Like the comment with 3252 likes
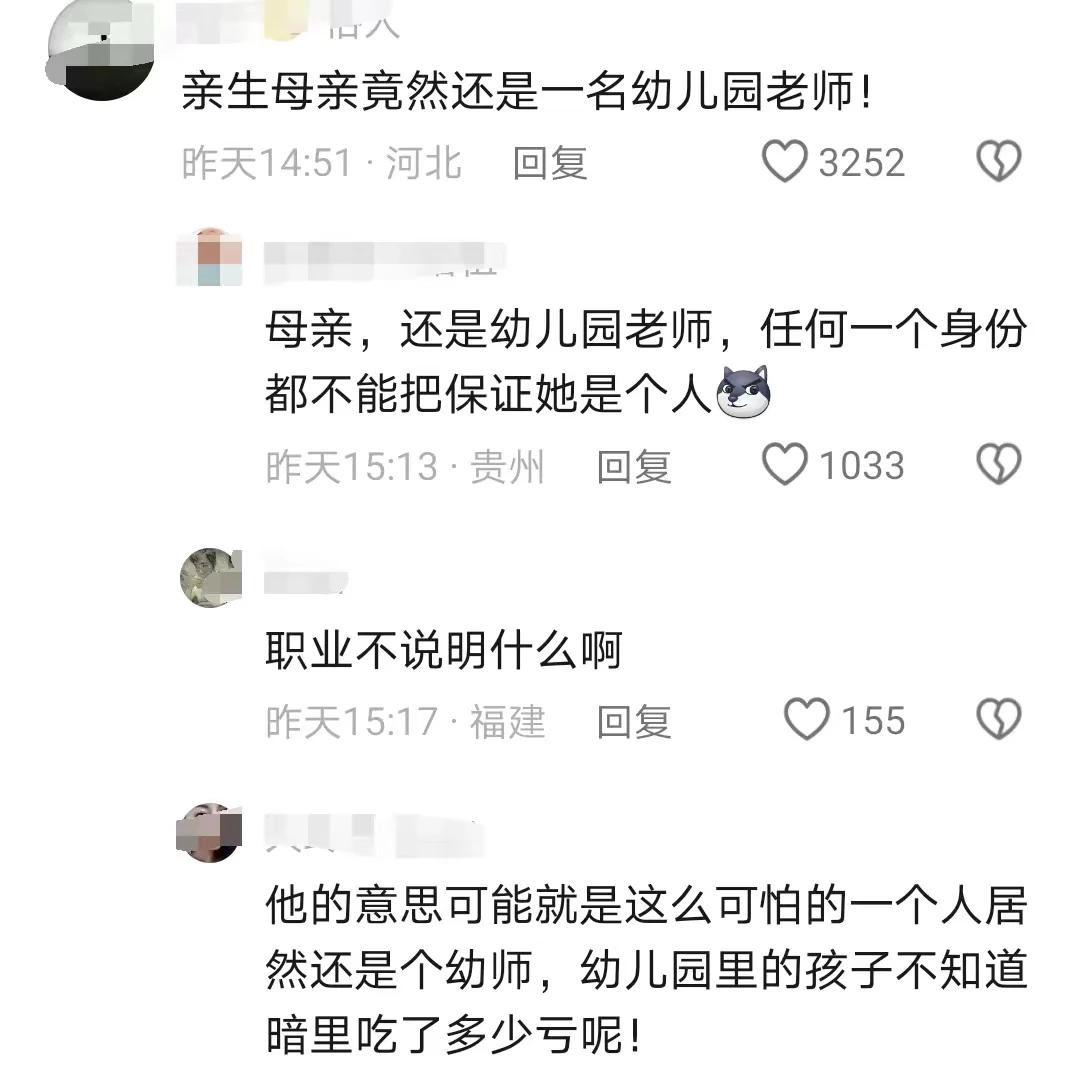1080x1074 pixels. [x=785, y=162]
